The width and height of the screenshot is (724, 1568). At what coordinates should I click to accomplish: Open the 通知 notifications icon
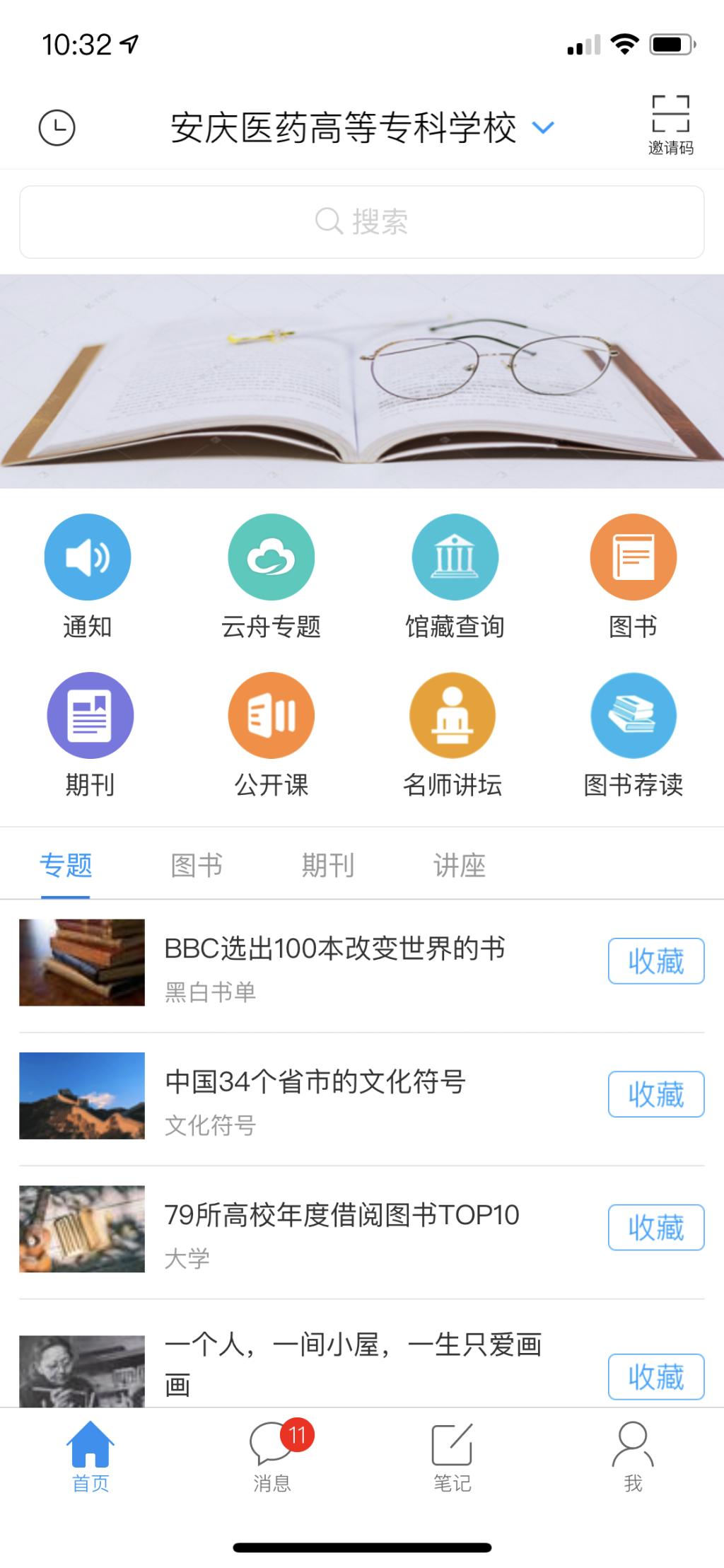click(x=88, y=557)
